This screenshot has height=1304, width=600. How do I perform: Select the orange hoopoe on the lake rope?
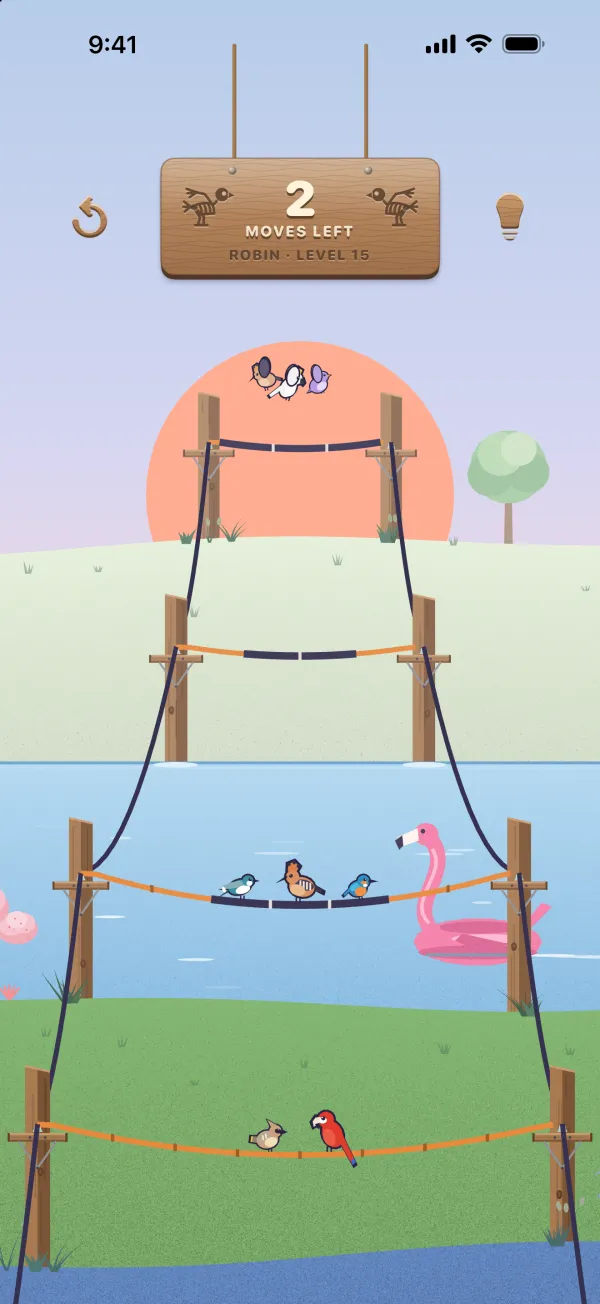[300, 880]
